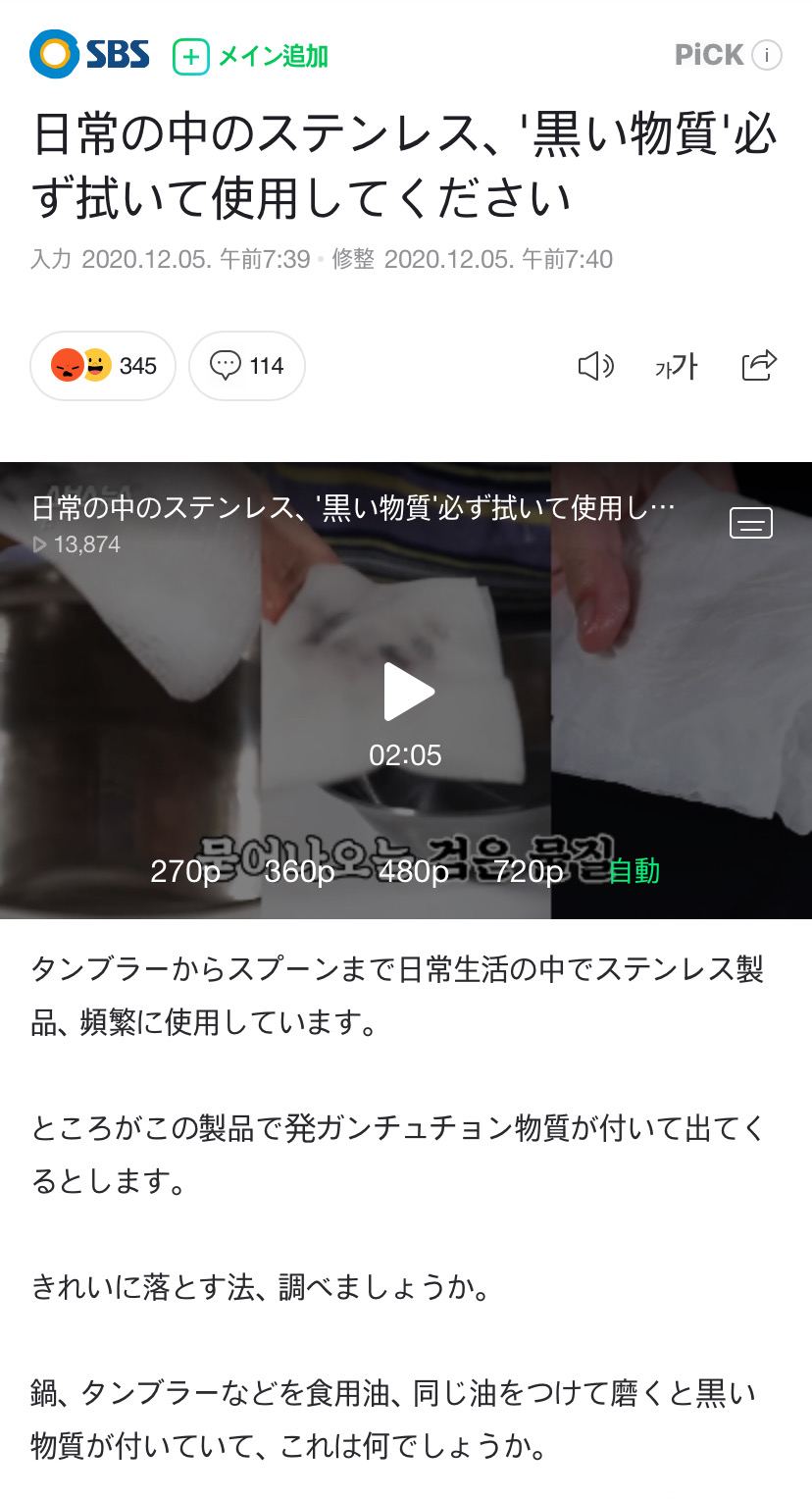Screen dimensions: 812x1499
Task: View the 114 comments
Action: [x=246, y=366]
